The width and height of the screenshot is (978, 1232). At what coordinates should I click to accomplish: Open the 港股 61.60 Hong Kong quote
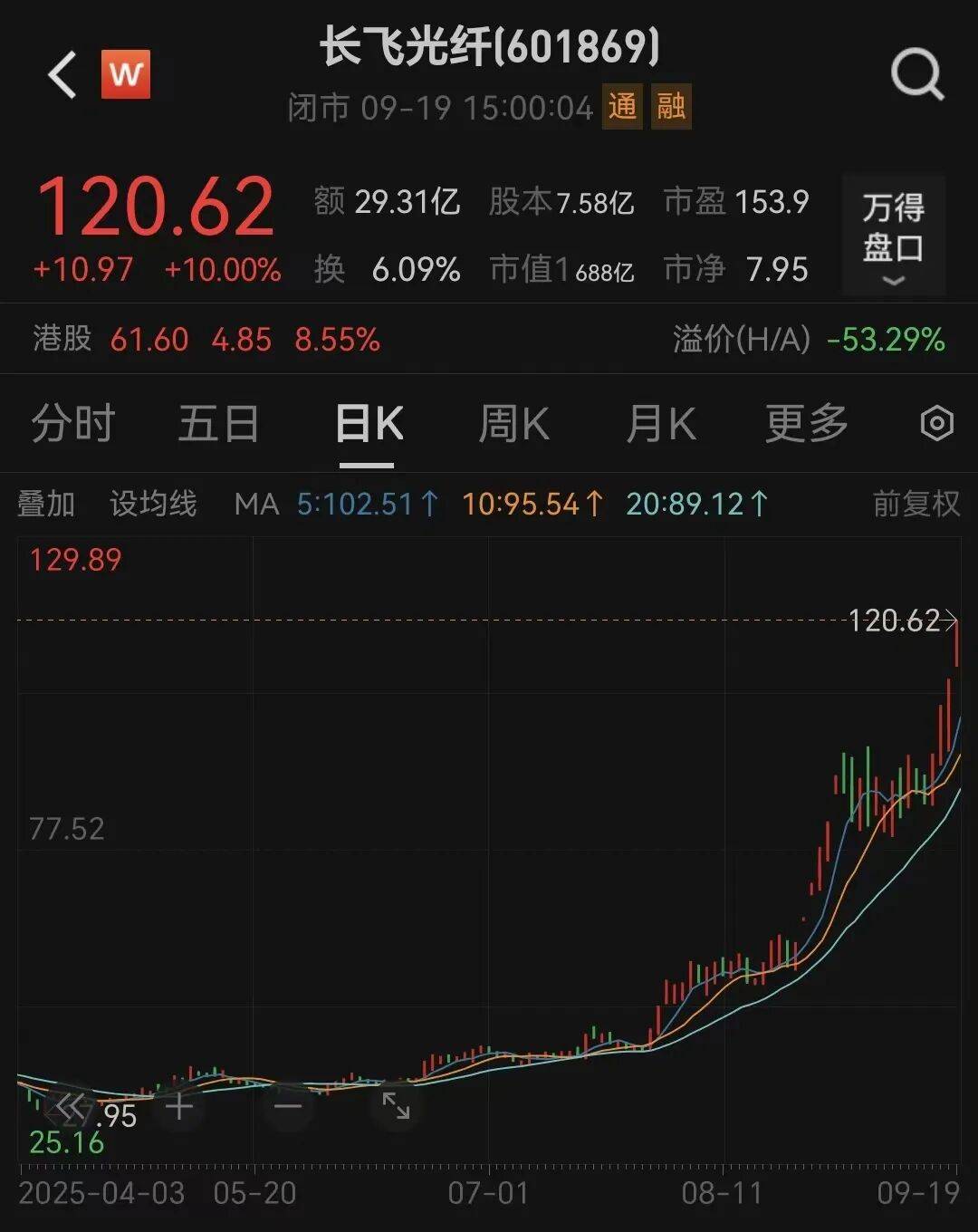click(151, 340)
